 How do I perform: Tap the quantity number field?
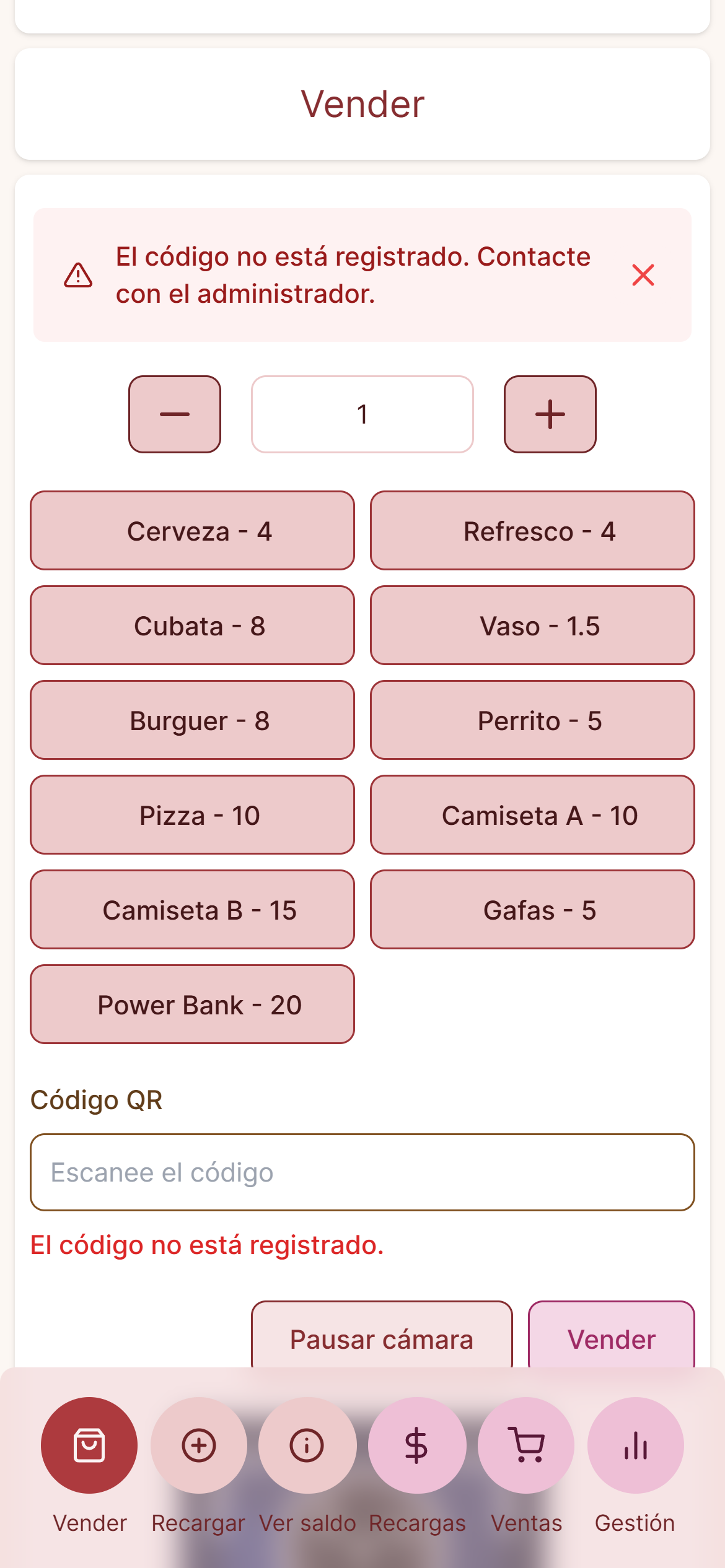pyautogui.click(x=362, y=414)
